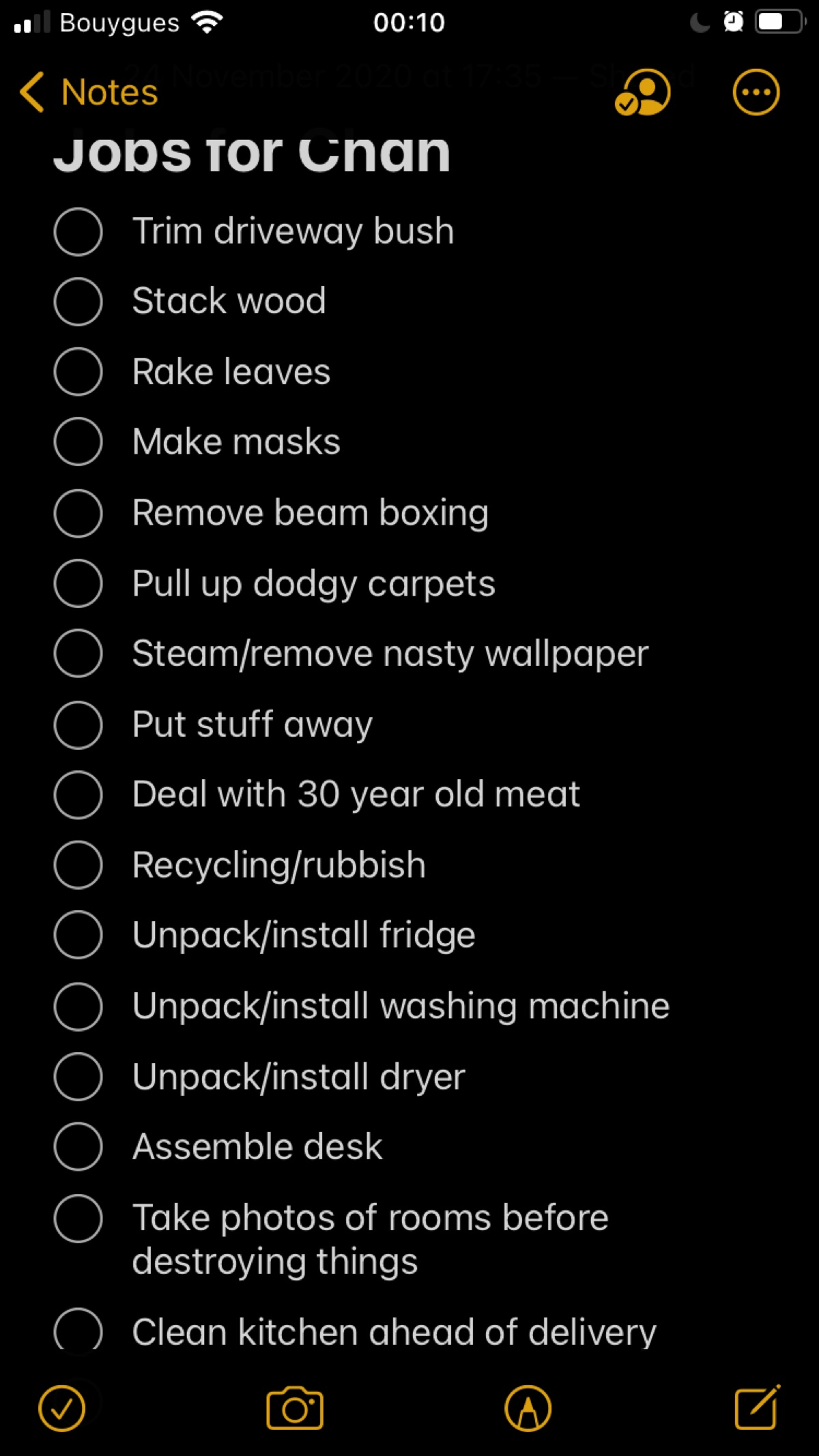This screenshot has height=1456, width=819.
Task: Open the markup pen tool
Action: 528,1408
